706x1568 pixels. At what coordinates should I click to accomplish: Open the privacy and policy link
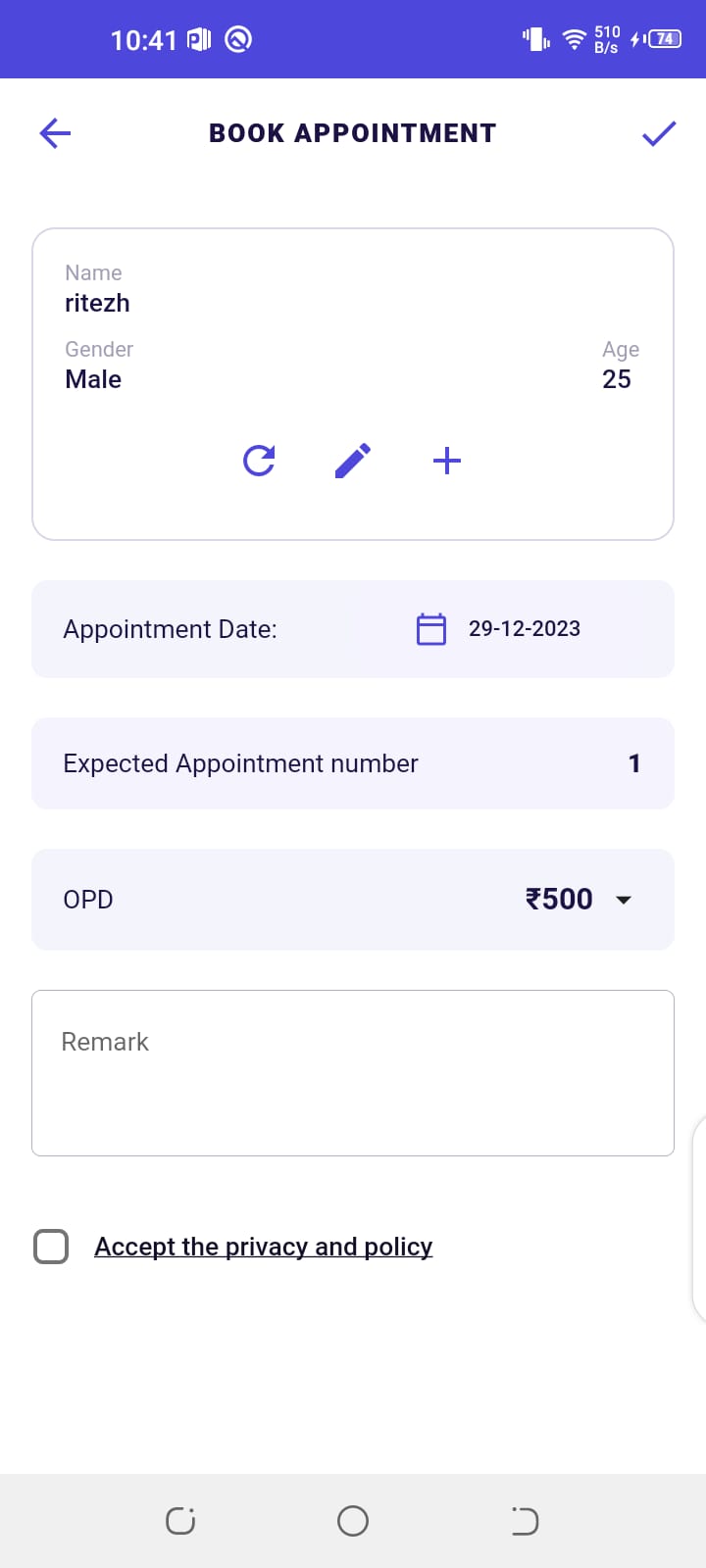263,1247
